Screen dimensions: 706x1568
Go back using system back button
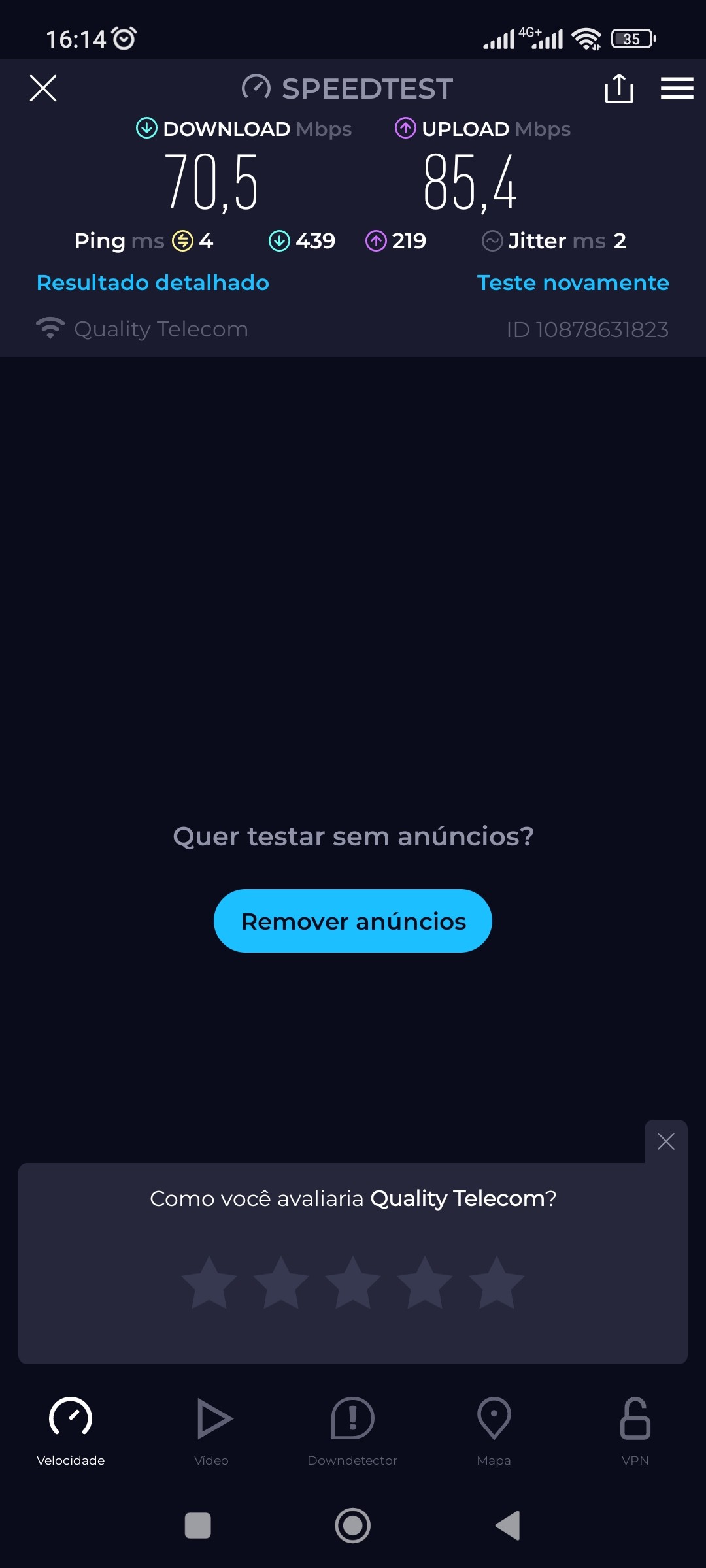508,1526
